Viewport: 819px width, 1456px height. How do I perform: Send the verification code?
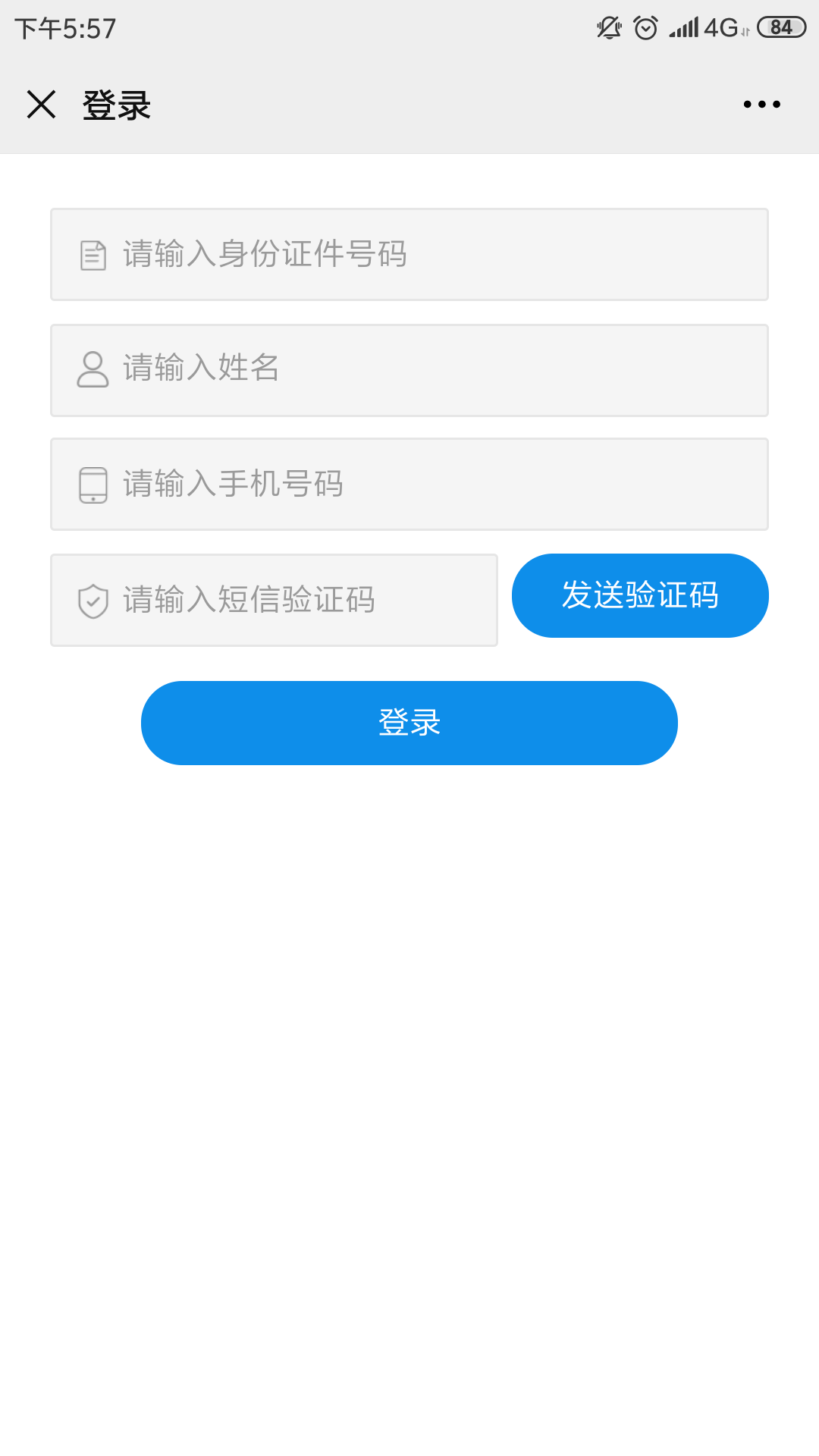pyautogui.click(x=640, y=596)
